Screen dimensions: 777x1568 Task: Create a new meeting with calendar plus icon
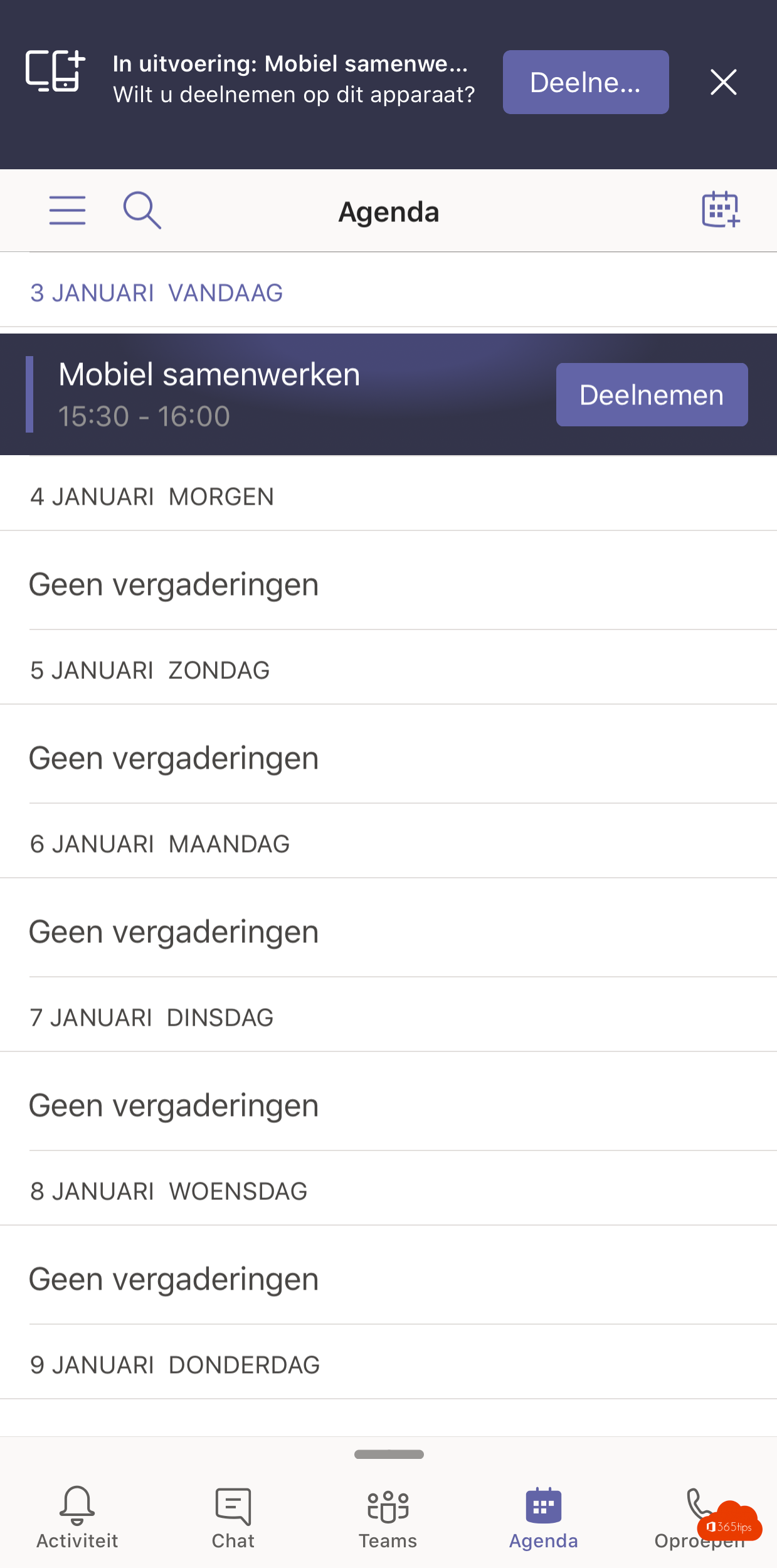[721, 209]
